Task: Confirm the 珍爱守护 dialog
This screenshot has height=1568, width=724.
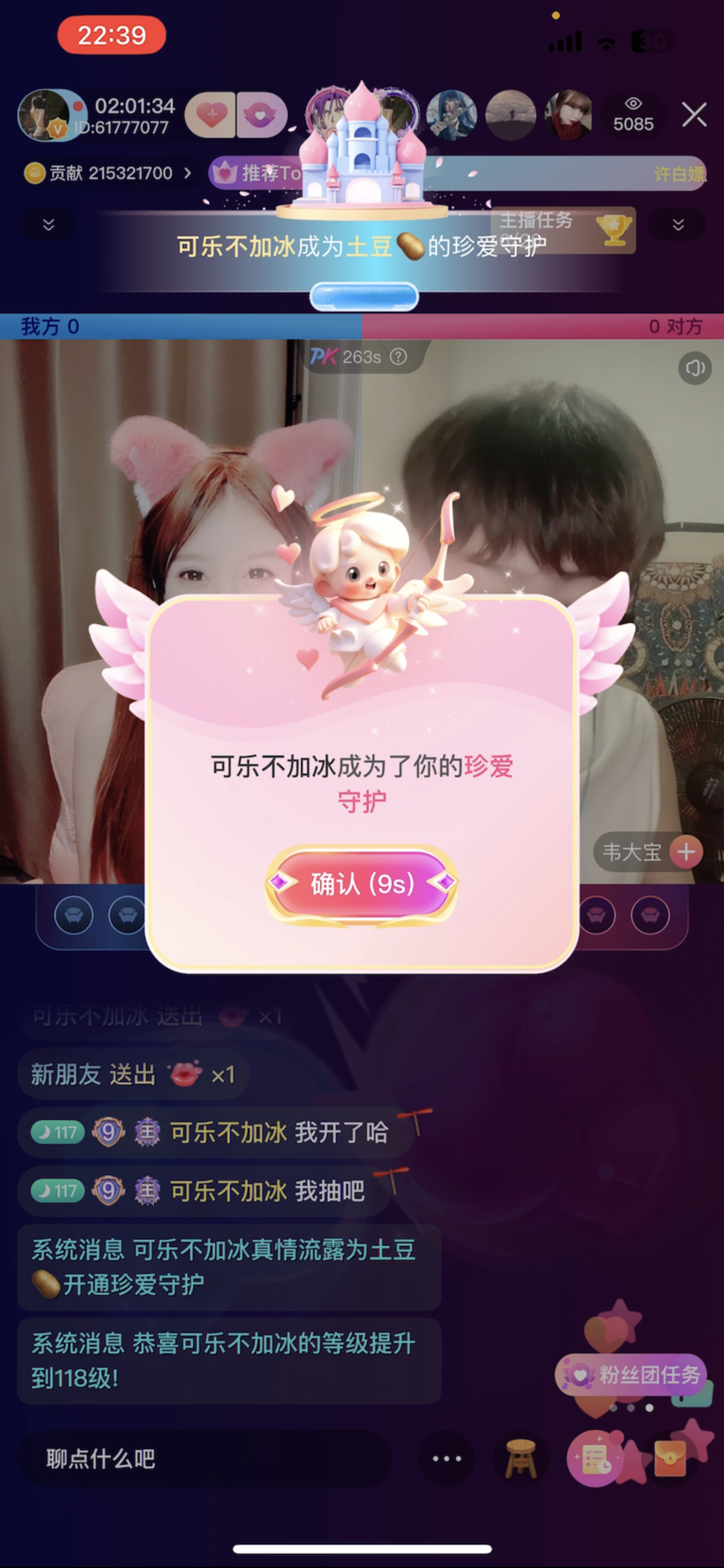Action: [x=362, y=884]
